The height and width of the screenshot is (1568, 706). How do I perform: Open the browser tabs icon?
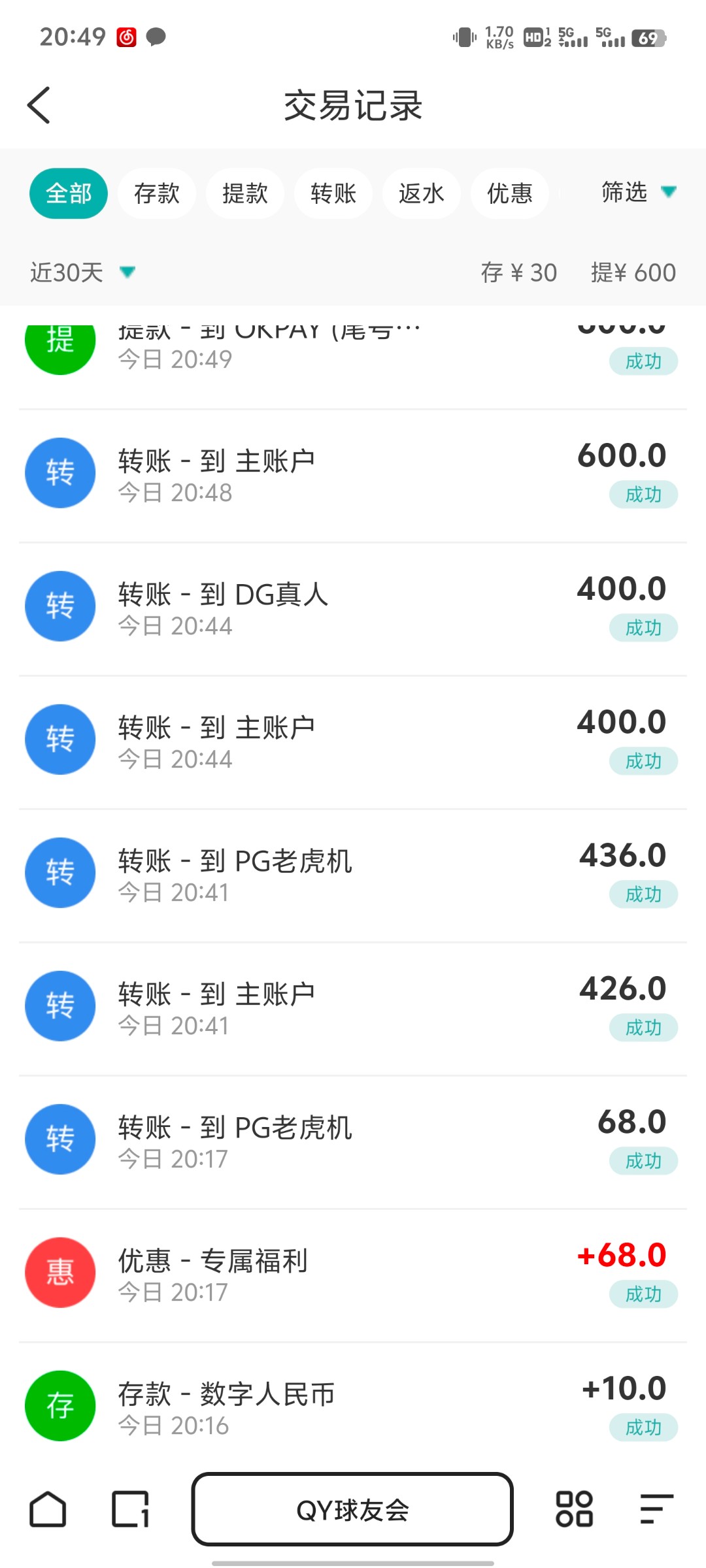pyautogui.click(x=131, y=1509)
